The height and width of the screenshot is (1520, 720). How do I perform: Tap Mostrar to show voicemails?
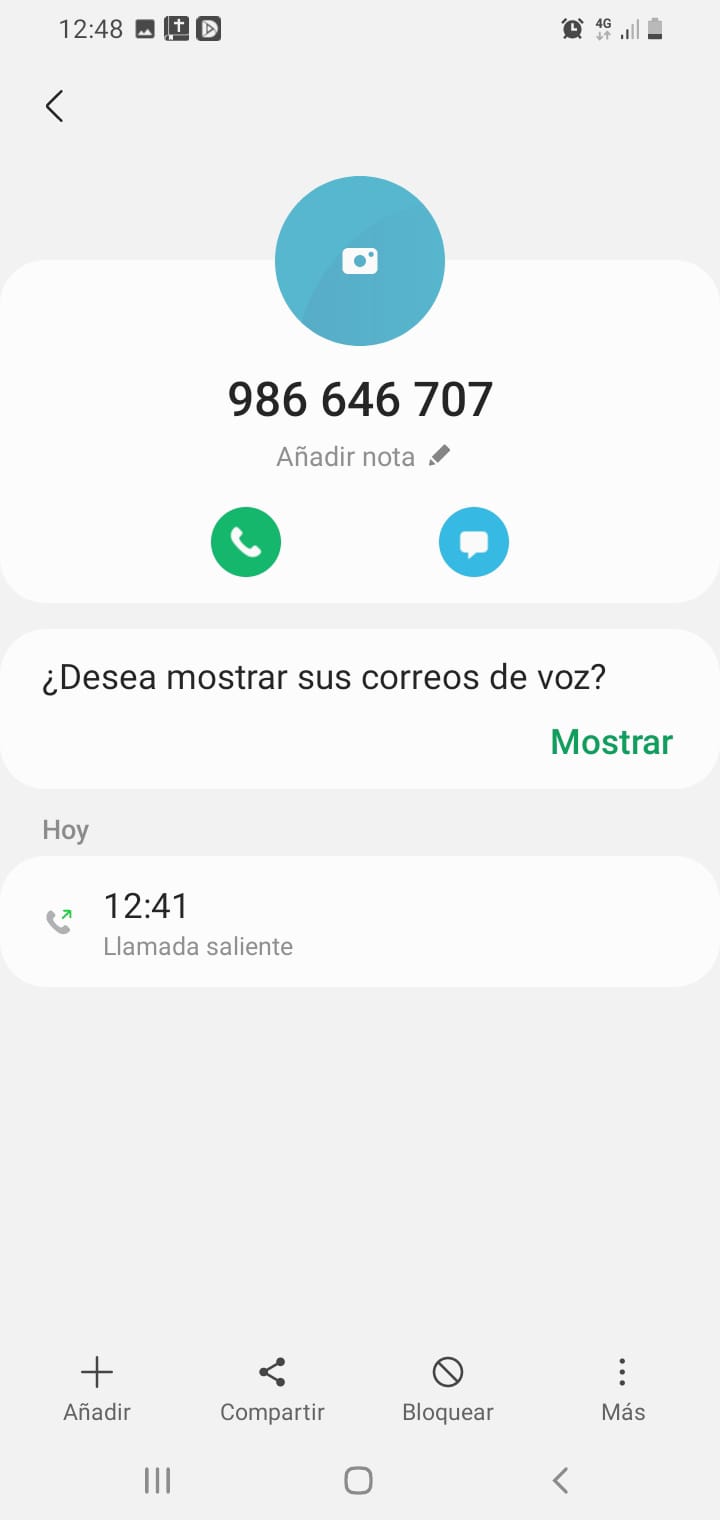click(611, 742)
